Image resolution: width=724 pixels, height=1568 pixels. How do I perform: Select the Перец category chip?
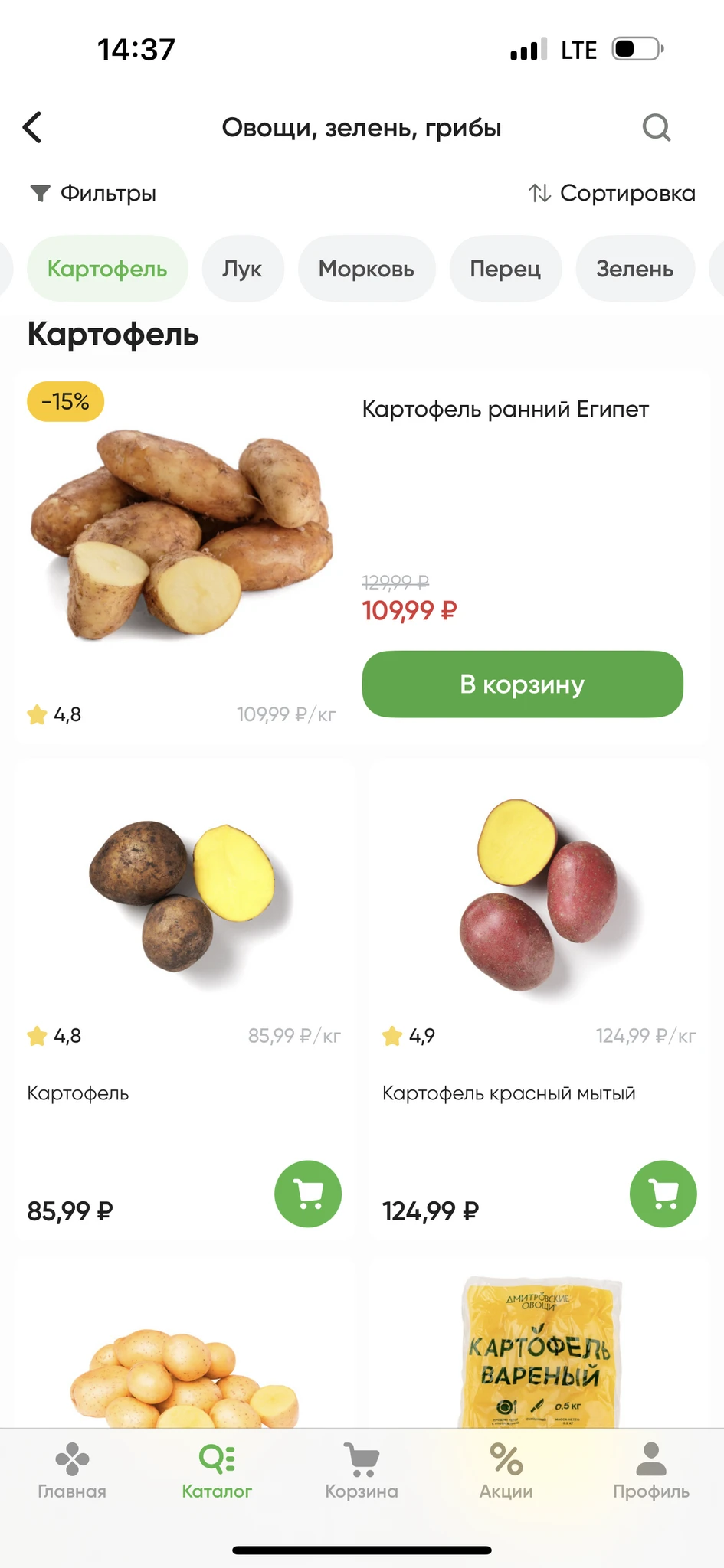pos(505,269)
